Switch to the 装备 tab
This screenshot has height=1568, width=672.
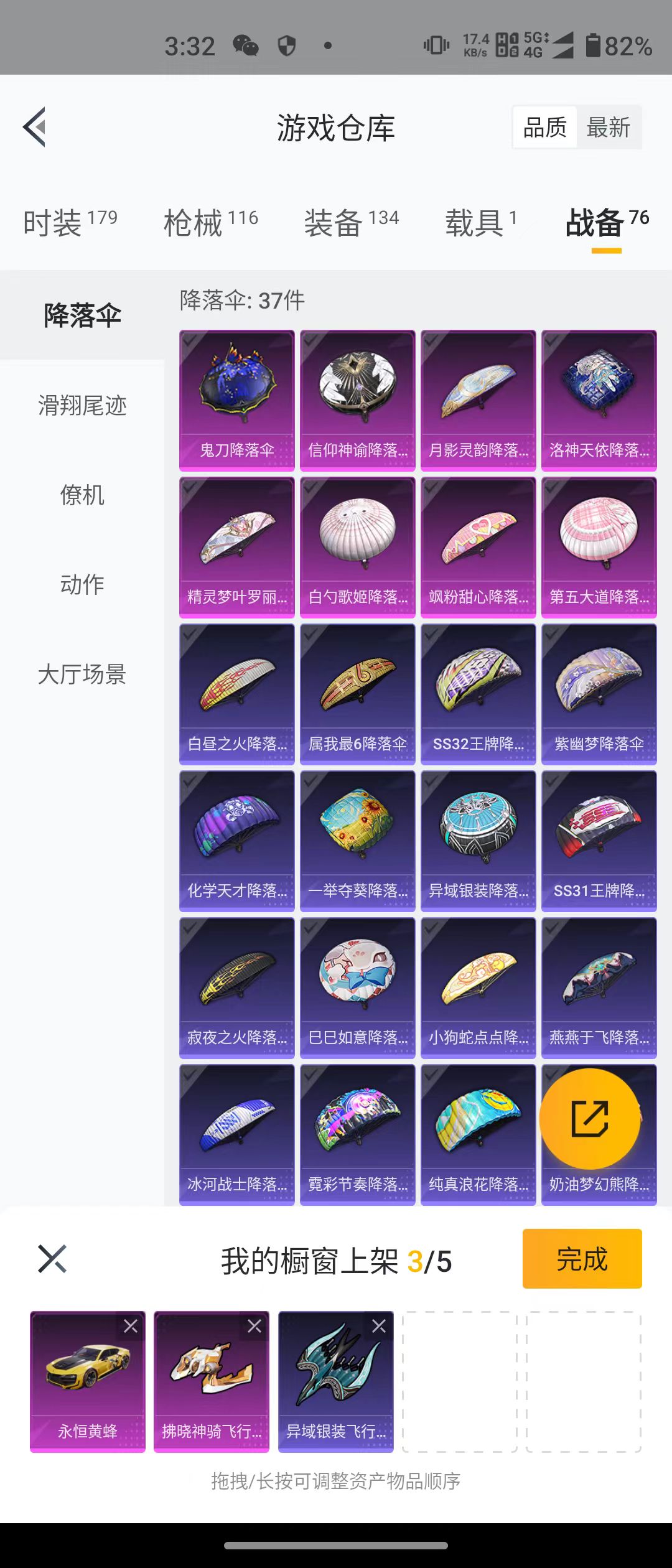click(351, 223)
